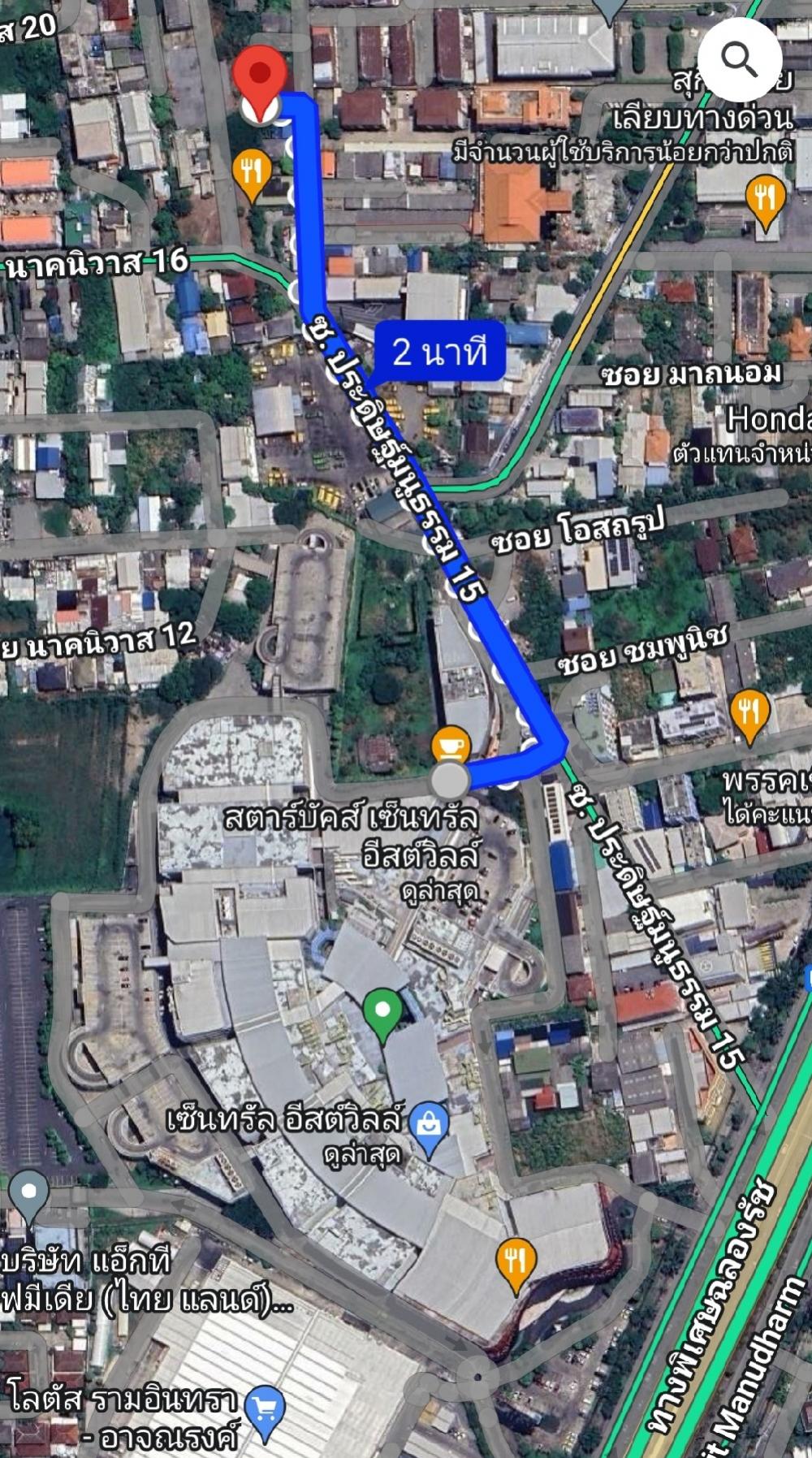Viewport: 812px width, 1458px height.
Task: Select the grey route starting point circle
Action: 449,781
